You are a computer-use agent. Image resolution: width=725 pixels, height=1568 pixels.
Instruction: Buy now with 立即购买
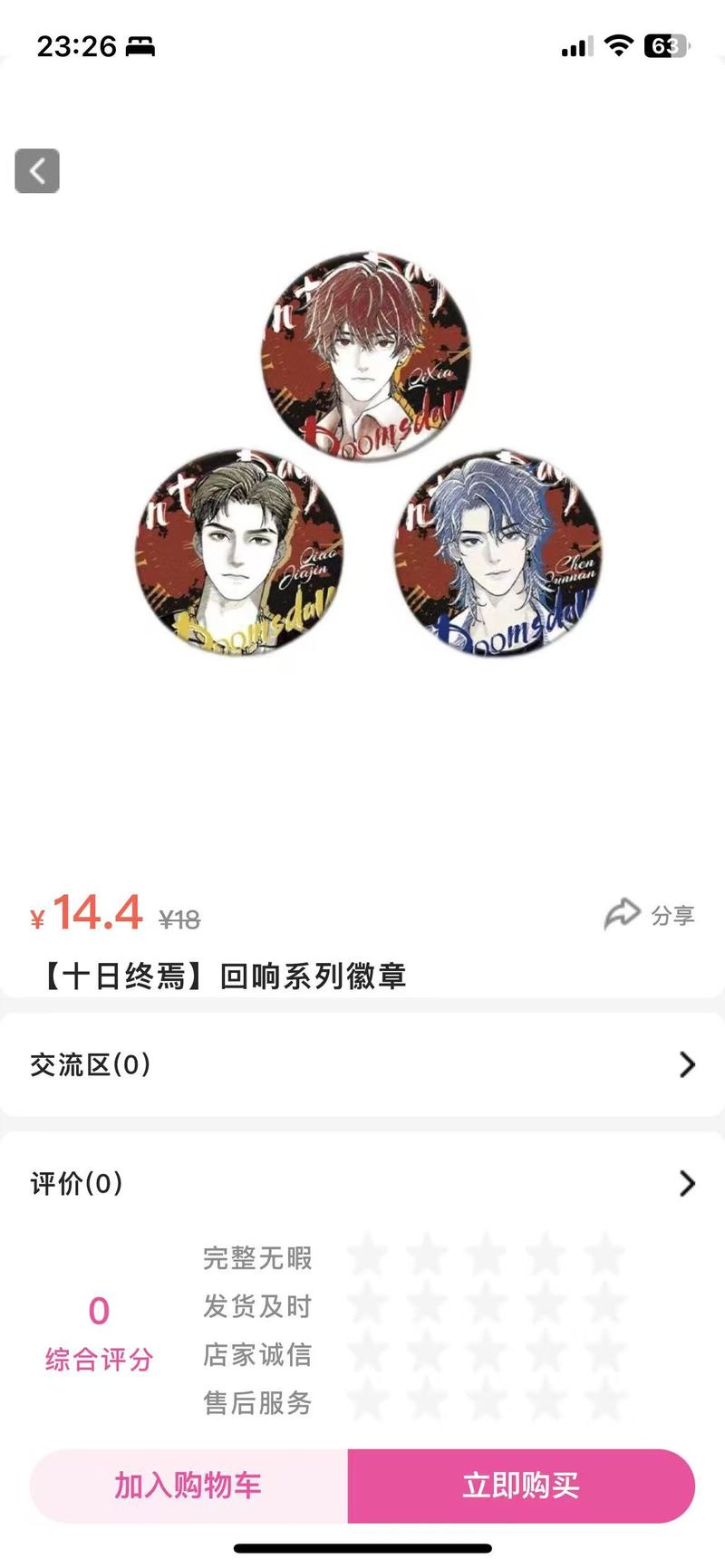(521, 1486)
